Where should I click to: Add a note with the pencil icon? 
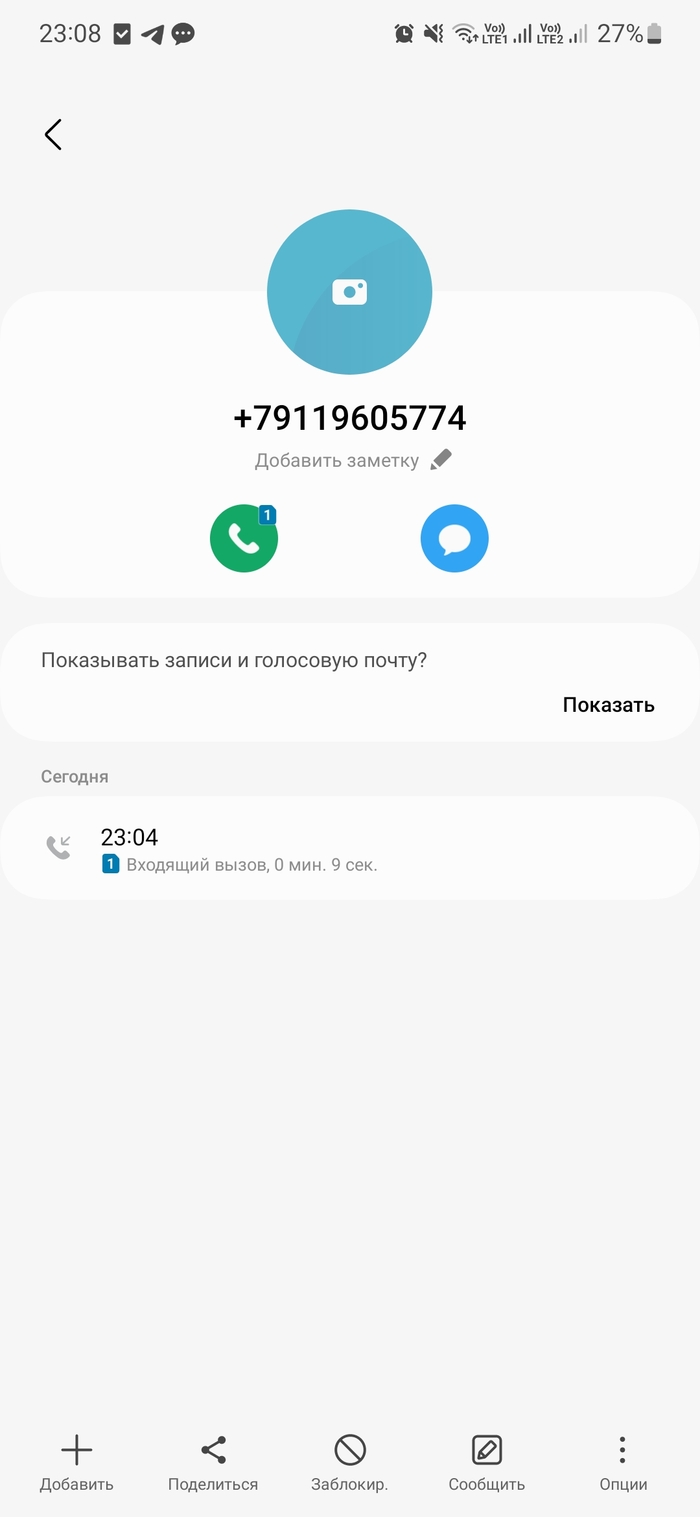pyautogui.click(x=441, y=460)
